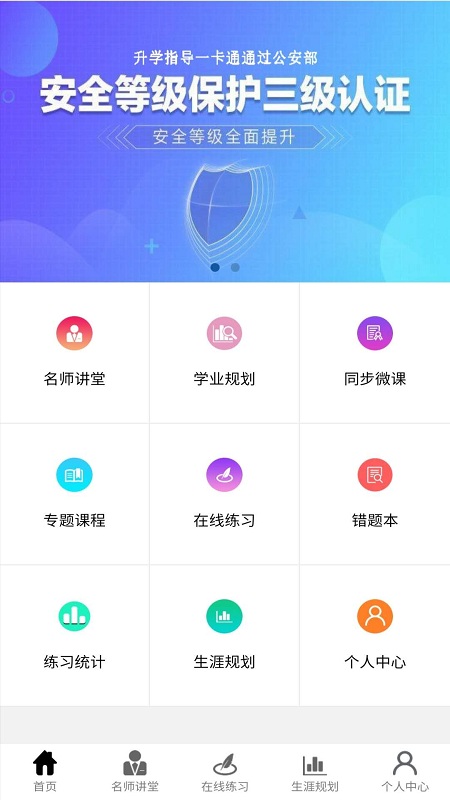Switch to the 首页 bottom tab
The image size is (450, 800).
[45, 771]
